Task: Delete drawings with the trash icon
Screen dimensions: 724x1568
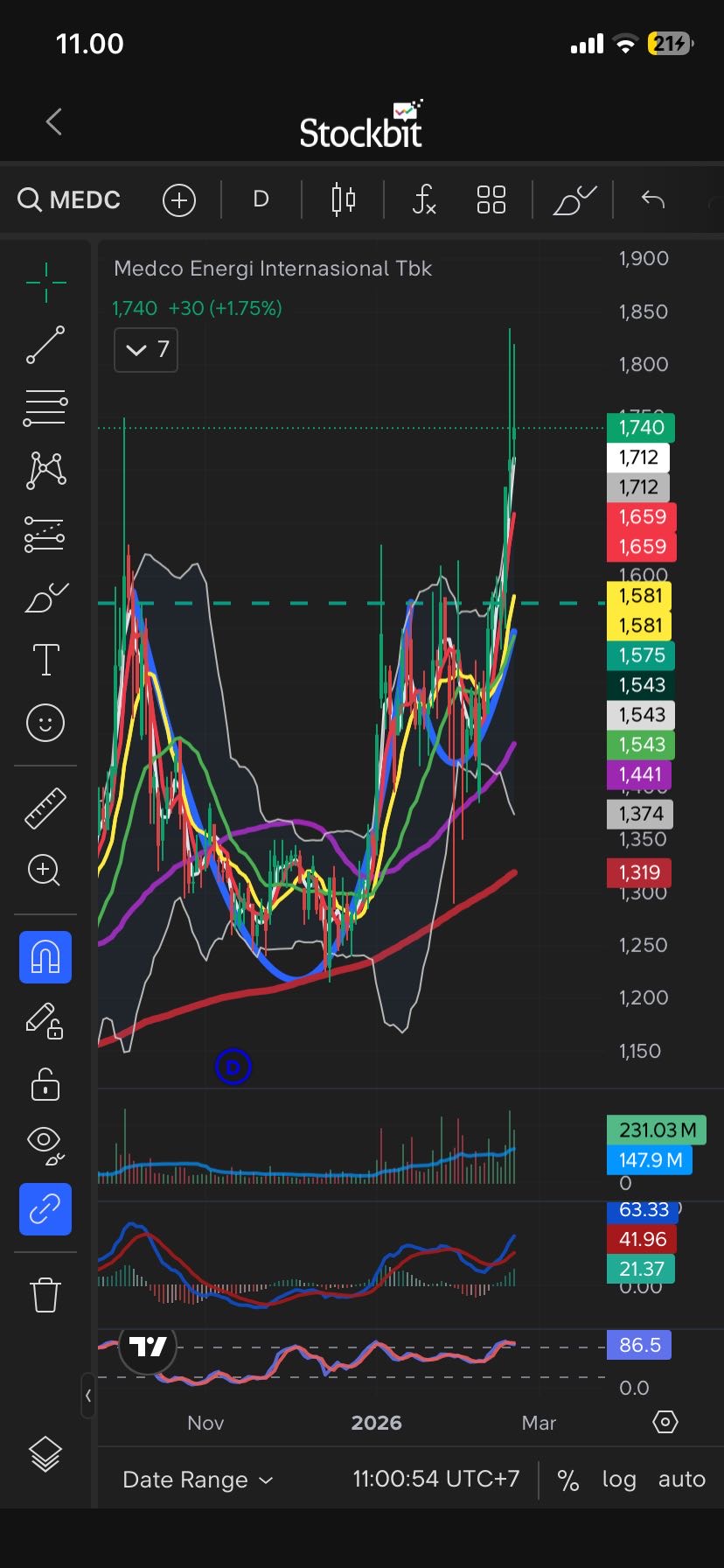Action: (45, 1294)
